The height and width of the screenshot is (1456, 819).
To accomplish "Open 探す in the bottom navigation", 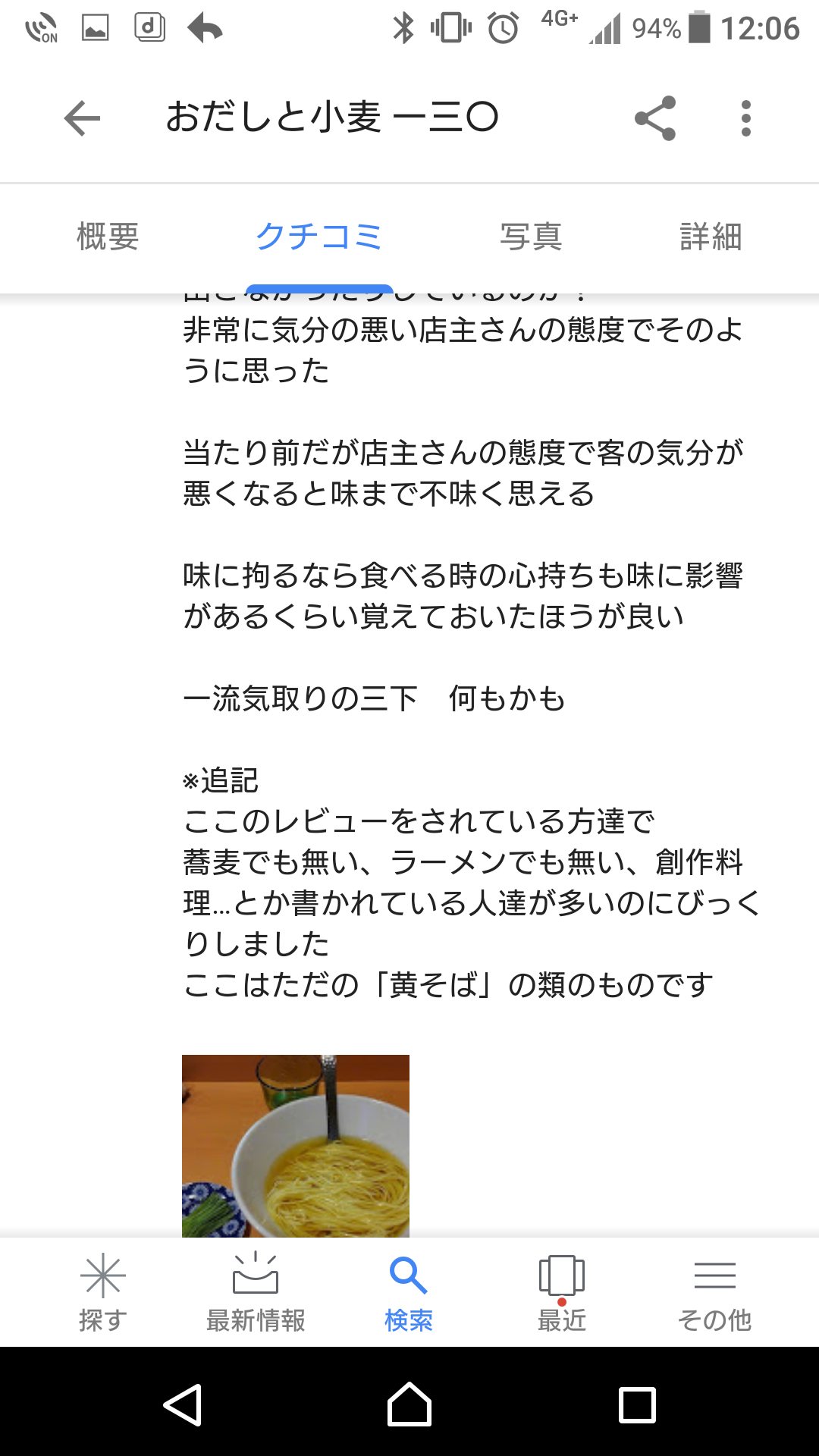I will (x=102, y=1292).
